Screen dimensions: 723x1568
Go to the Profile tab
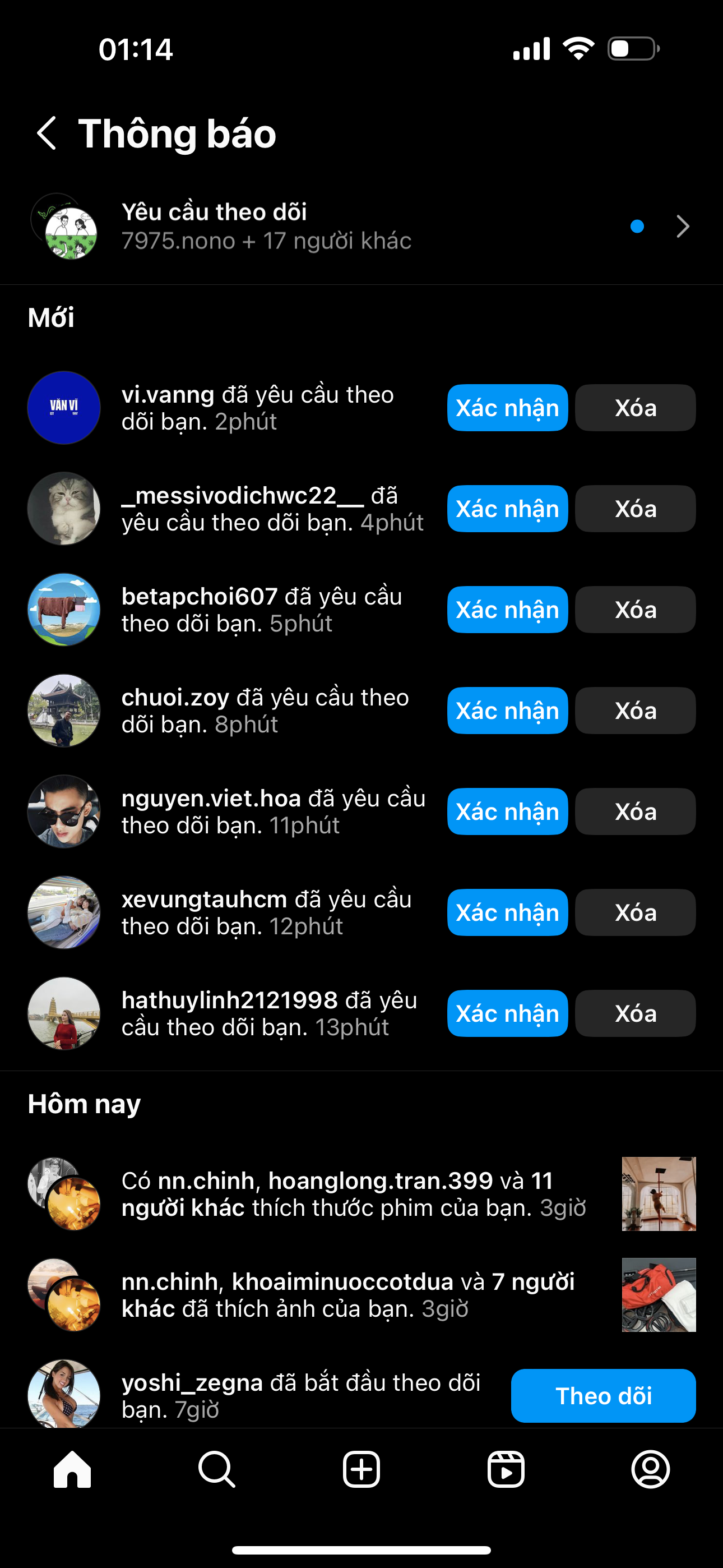click(x=651, y=1469)
